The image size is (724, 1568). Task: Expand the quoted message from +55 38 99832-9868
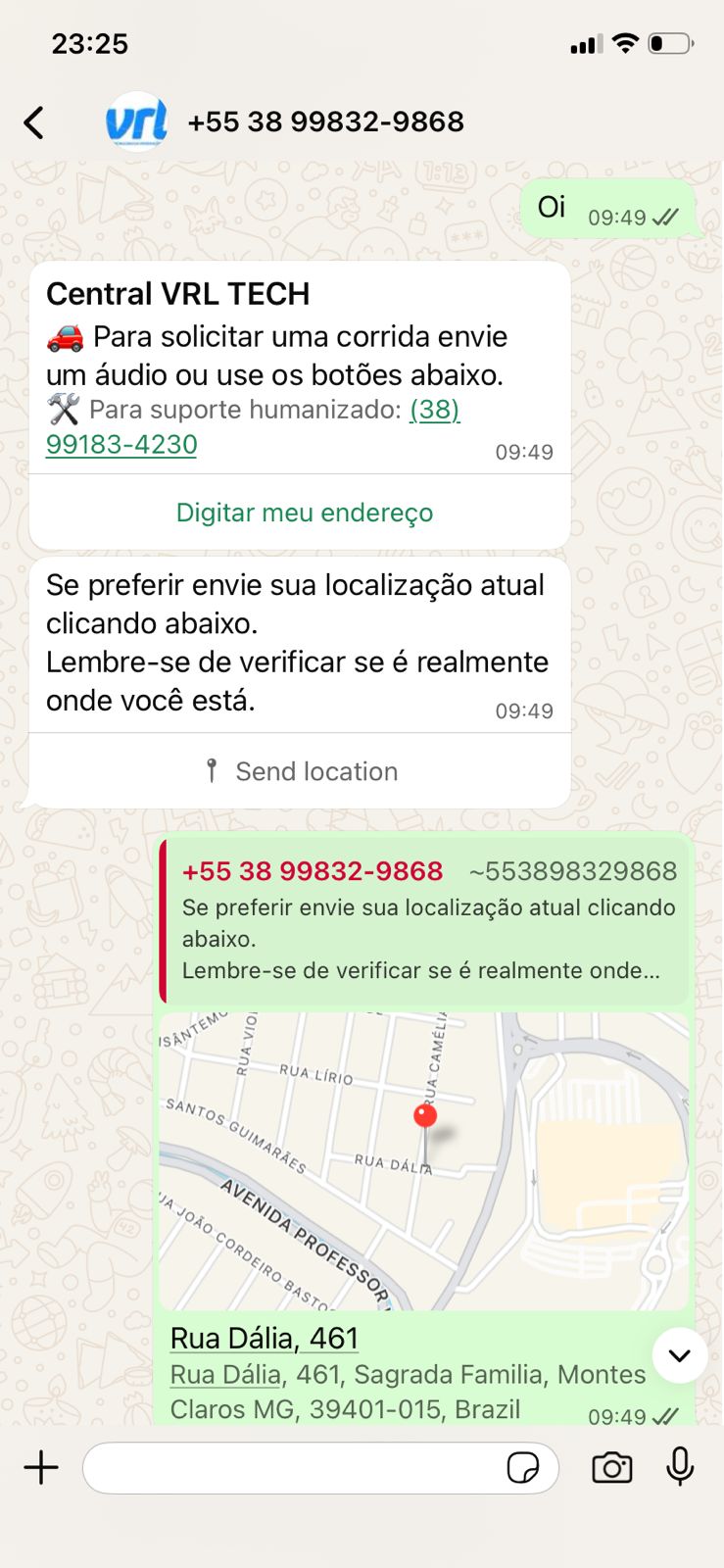tap(421, 919)
